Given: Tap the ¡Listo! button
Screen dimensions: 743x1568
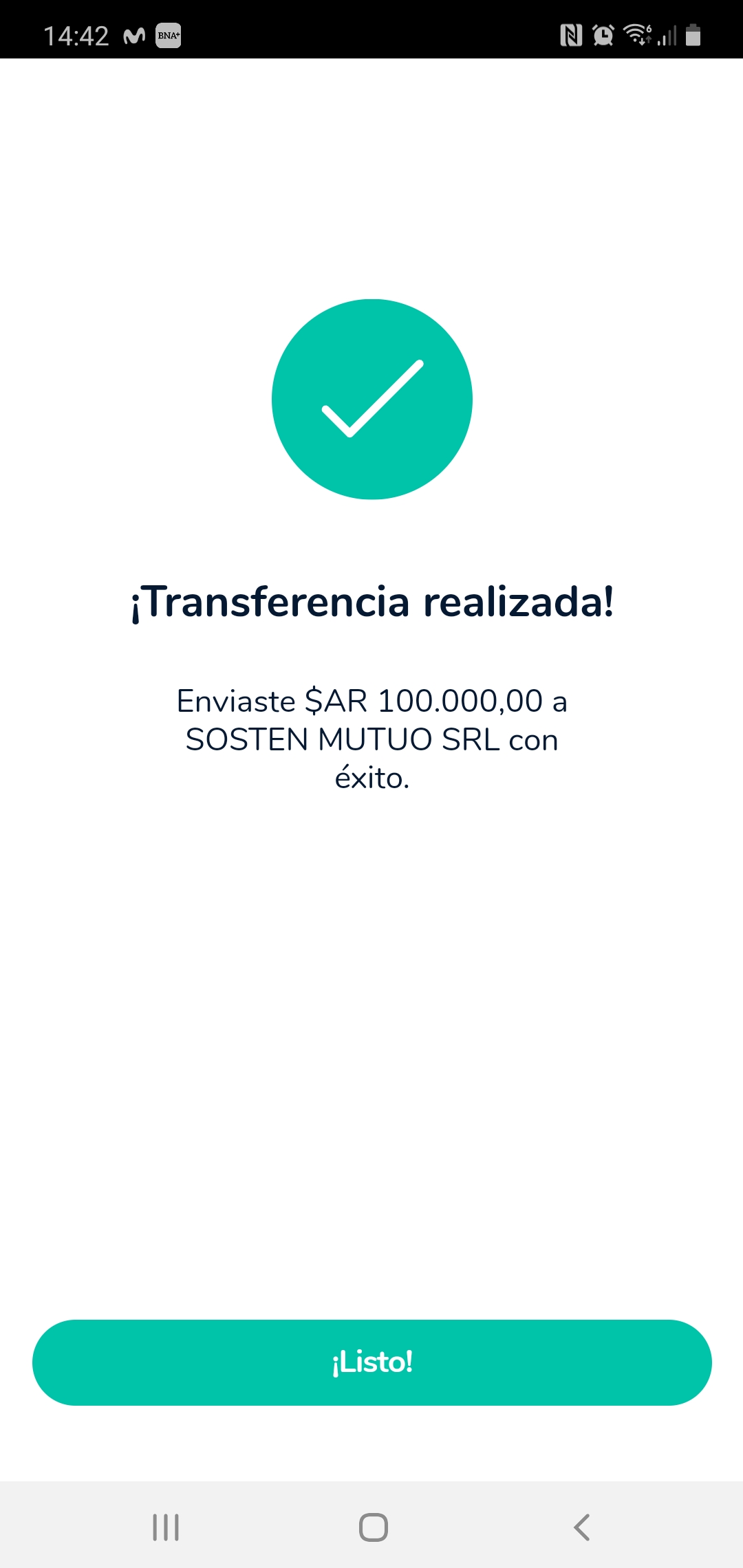Looking at the screenshot, I should 371,1362.
